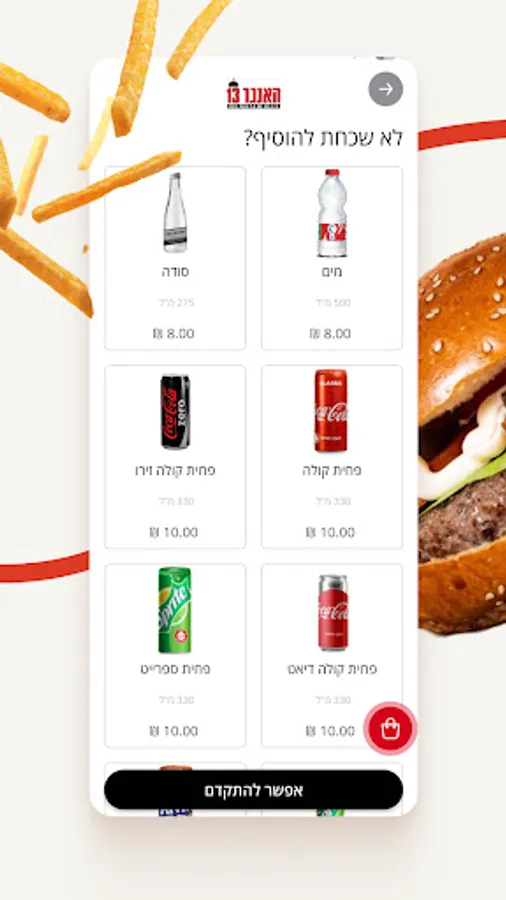Select the פחית קולה דיאט card

pos(332,655)
